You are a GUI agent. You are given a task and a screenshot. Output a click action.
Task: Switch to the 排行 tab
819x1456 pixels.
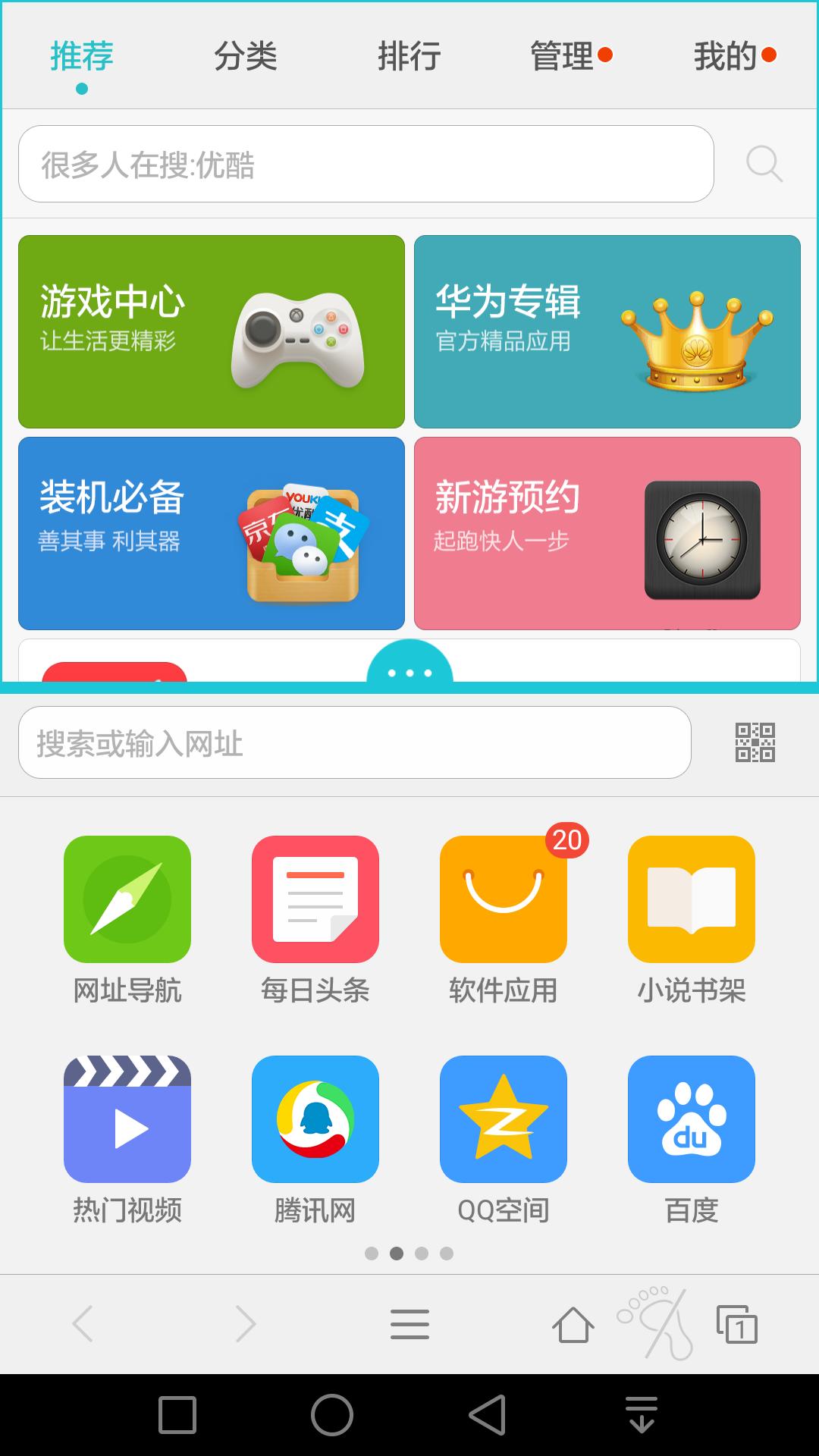coord(409,57)
